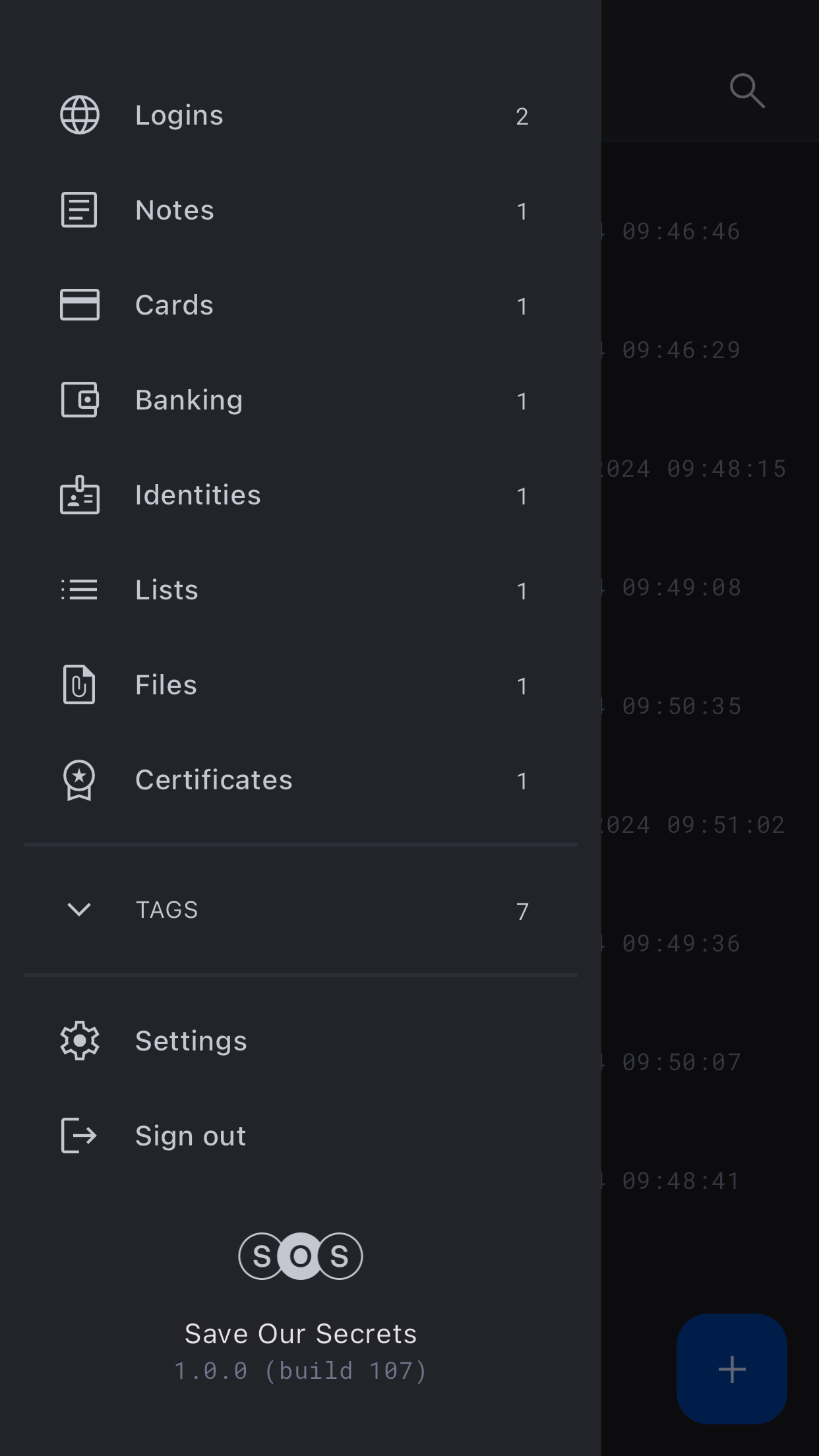Open the Logins category
This screenshot has width=819, height=1456.
[x=179, y=115]
